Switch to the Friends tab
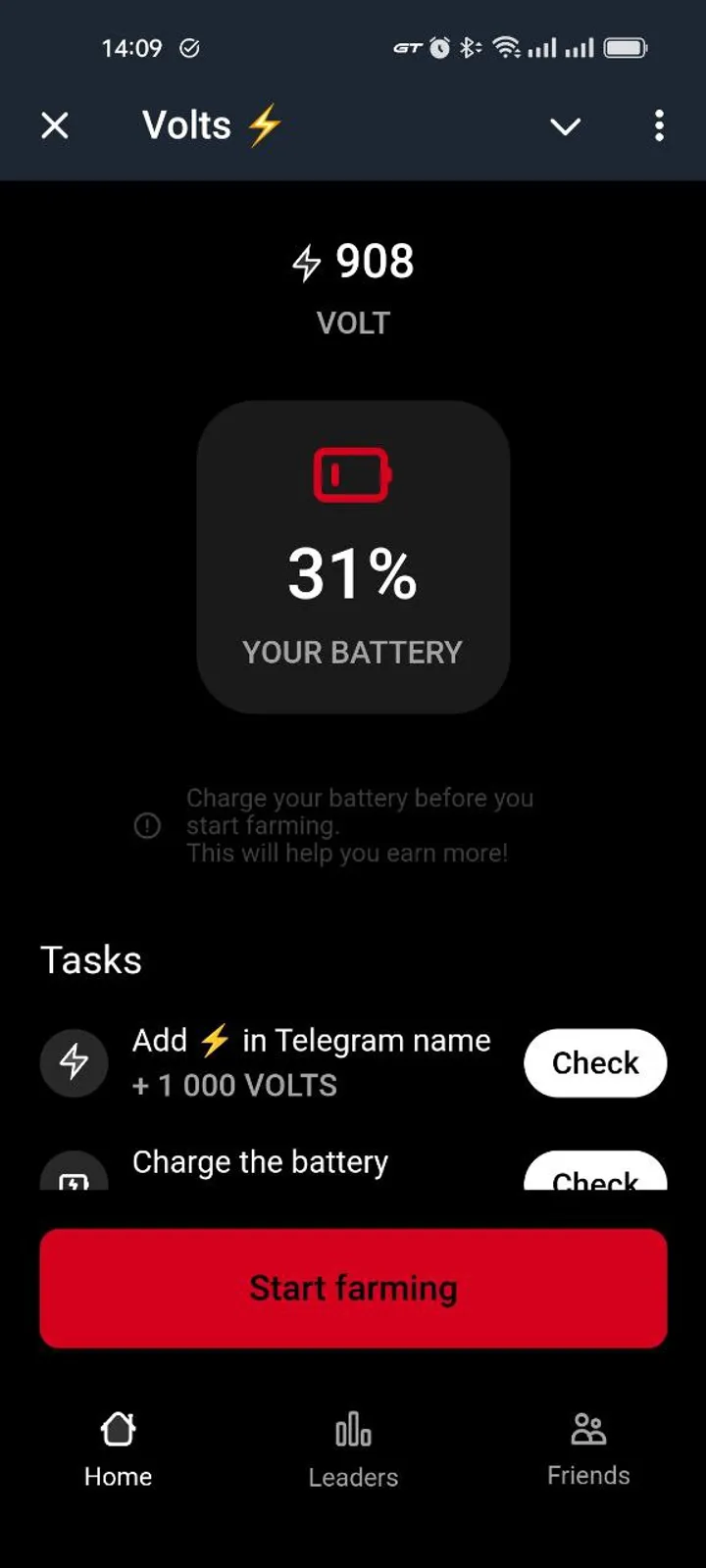Screen dimensions: 706x1568 [587, 1450]
